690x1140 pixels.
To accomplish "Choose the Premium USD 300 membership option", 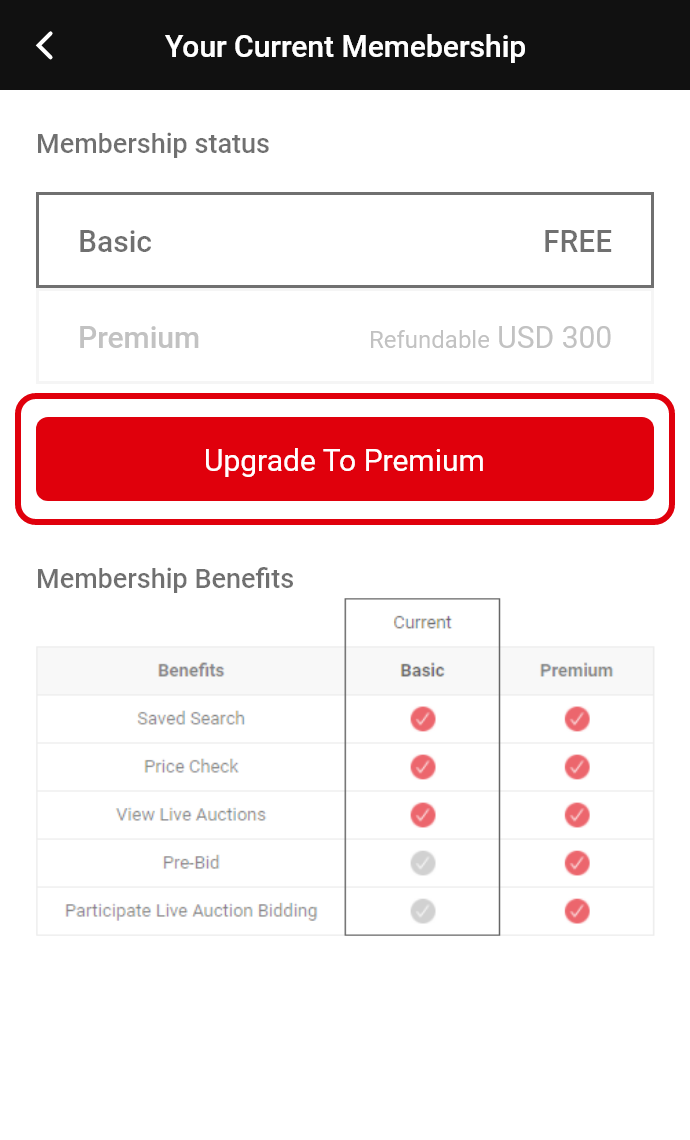I will [345, 337].
